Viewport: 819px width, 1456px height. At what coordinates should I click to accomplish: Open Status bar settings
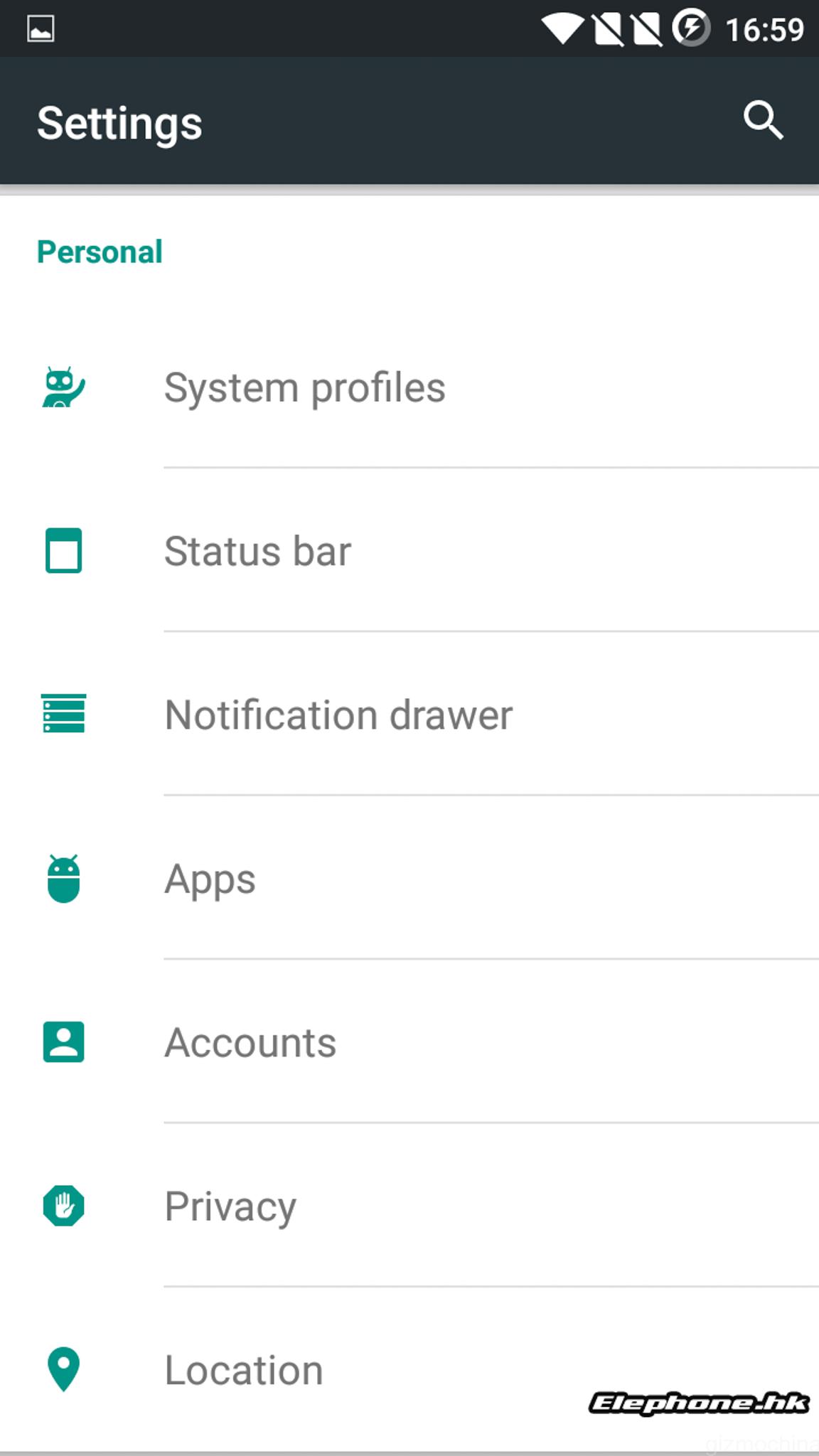coord(409,550)
